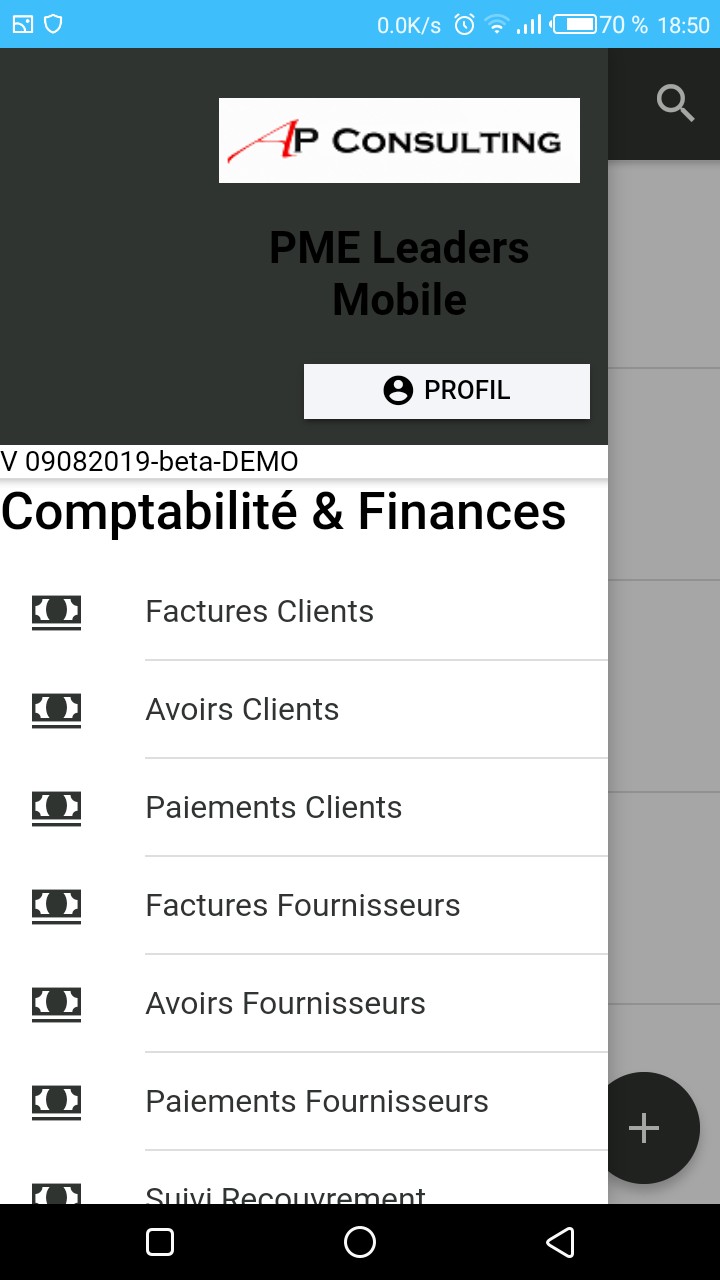Select the cash icon for Paiements Clients
This screenshot has height=1280, width=720.
click(x=56, y=808)
